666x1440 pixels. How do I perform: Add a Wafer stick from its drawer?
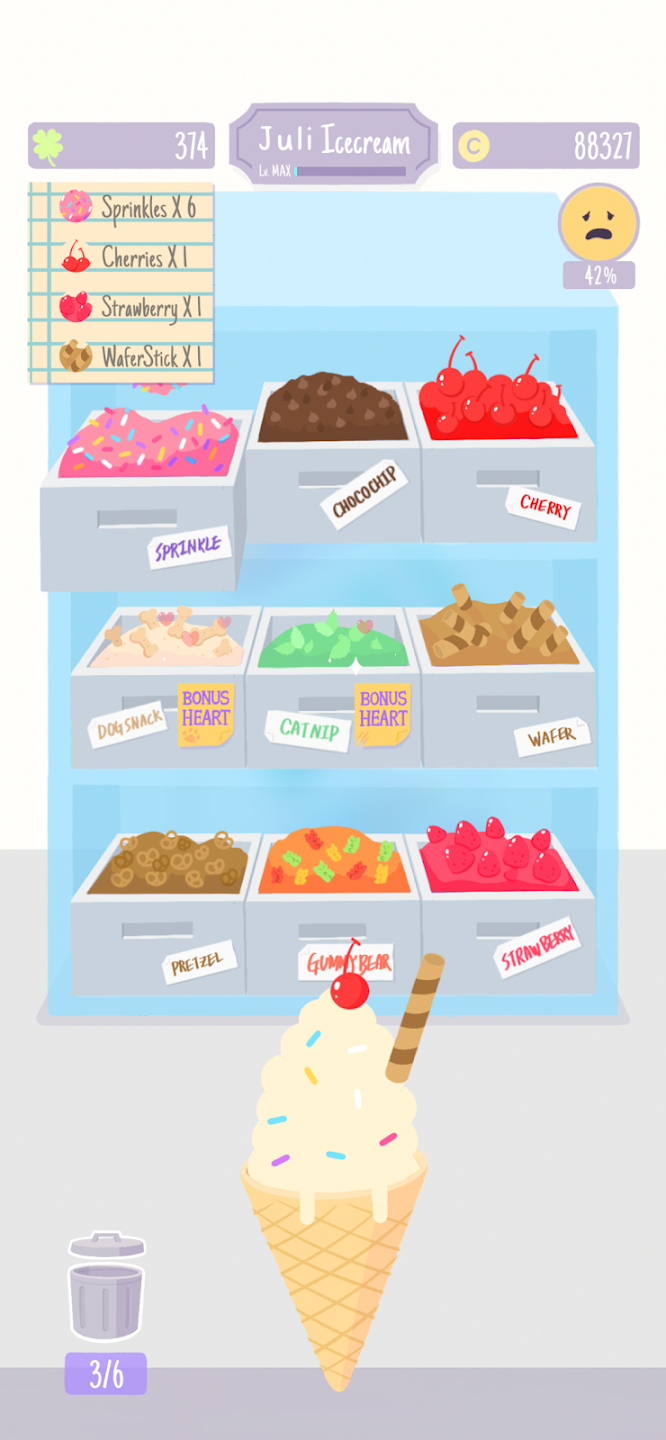(507, 690)
